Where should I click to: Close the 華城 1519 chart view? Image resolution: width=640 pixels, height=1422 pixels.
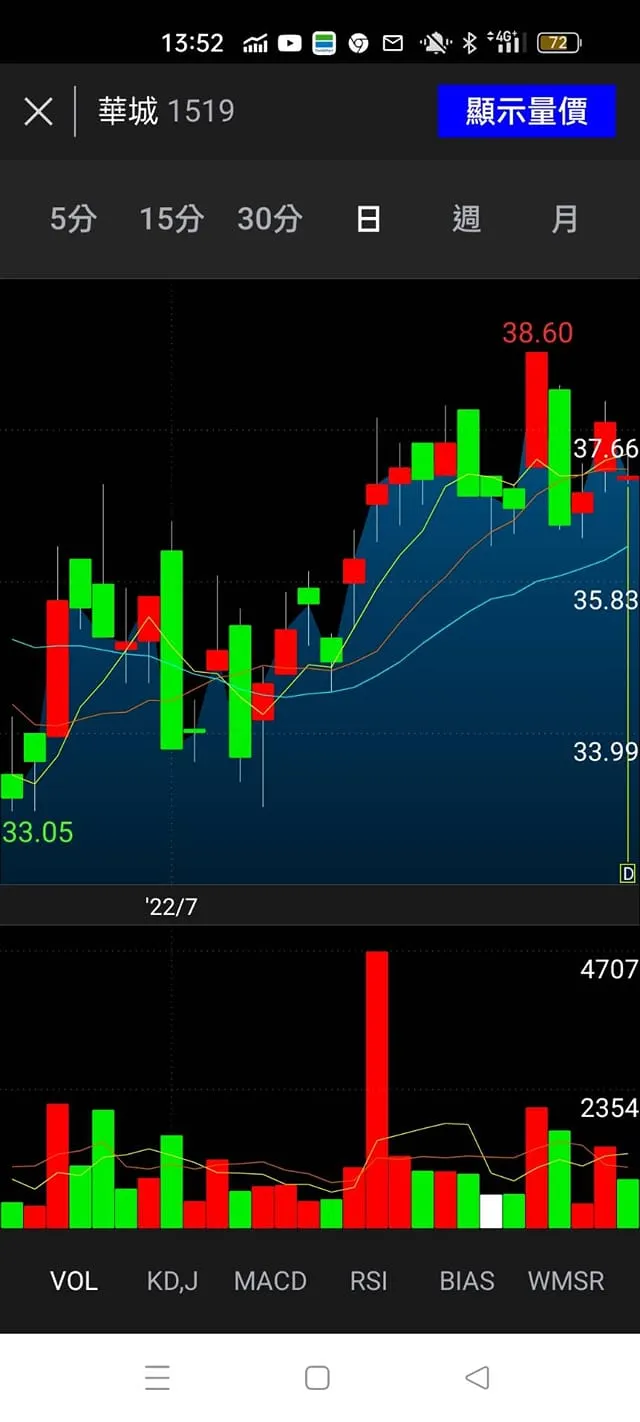tap(38, 111)
